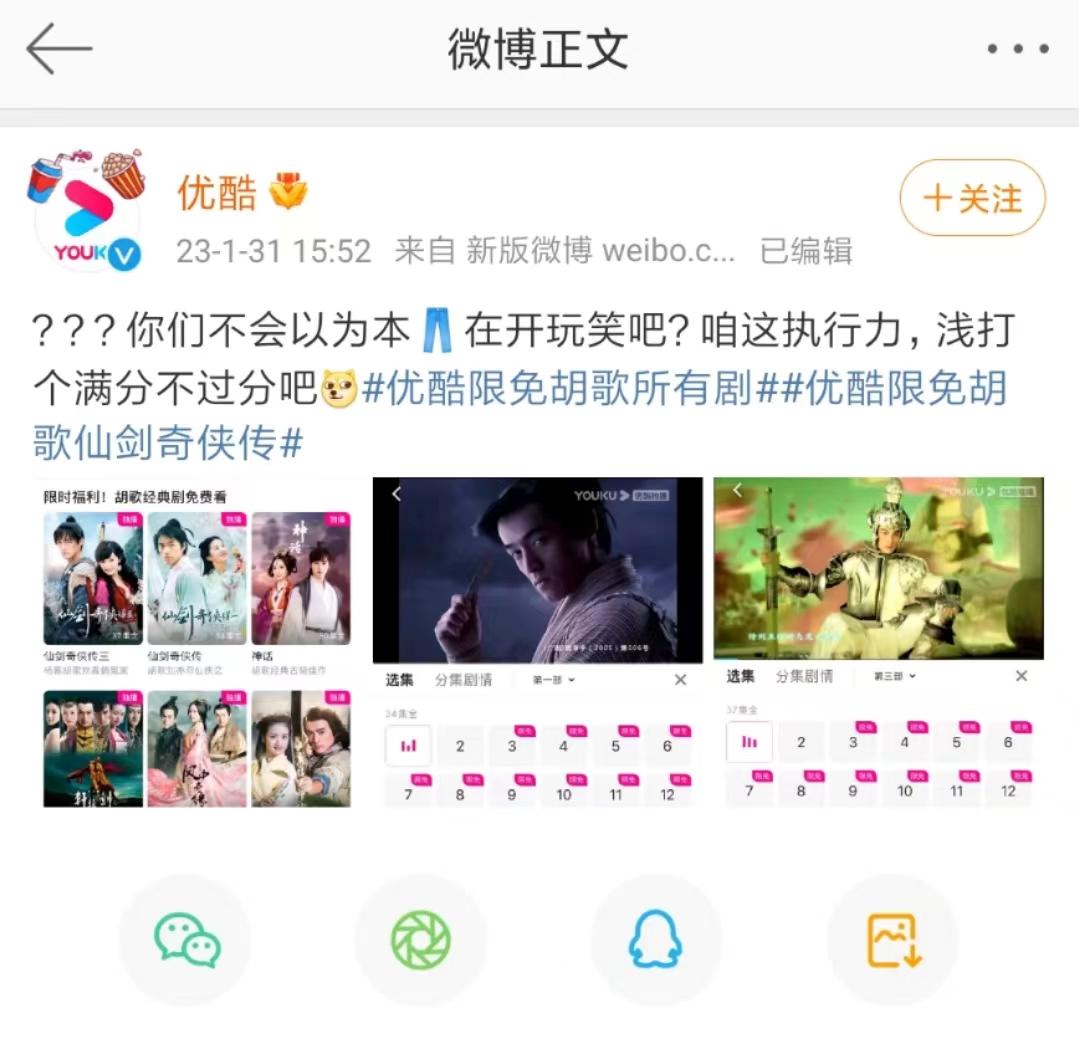Viewport: 1079px width, 1049px height.
Task: Share the post to QQ
Action: (656, 940)
